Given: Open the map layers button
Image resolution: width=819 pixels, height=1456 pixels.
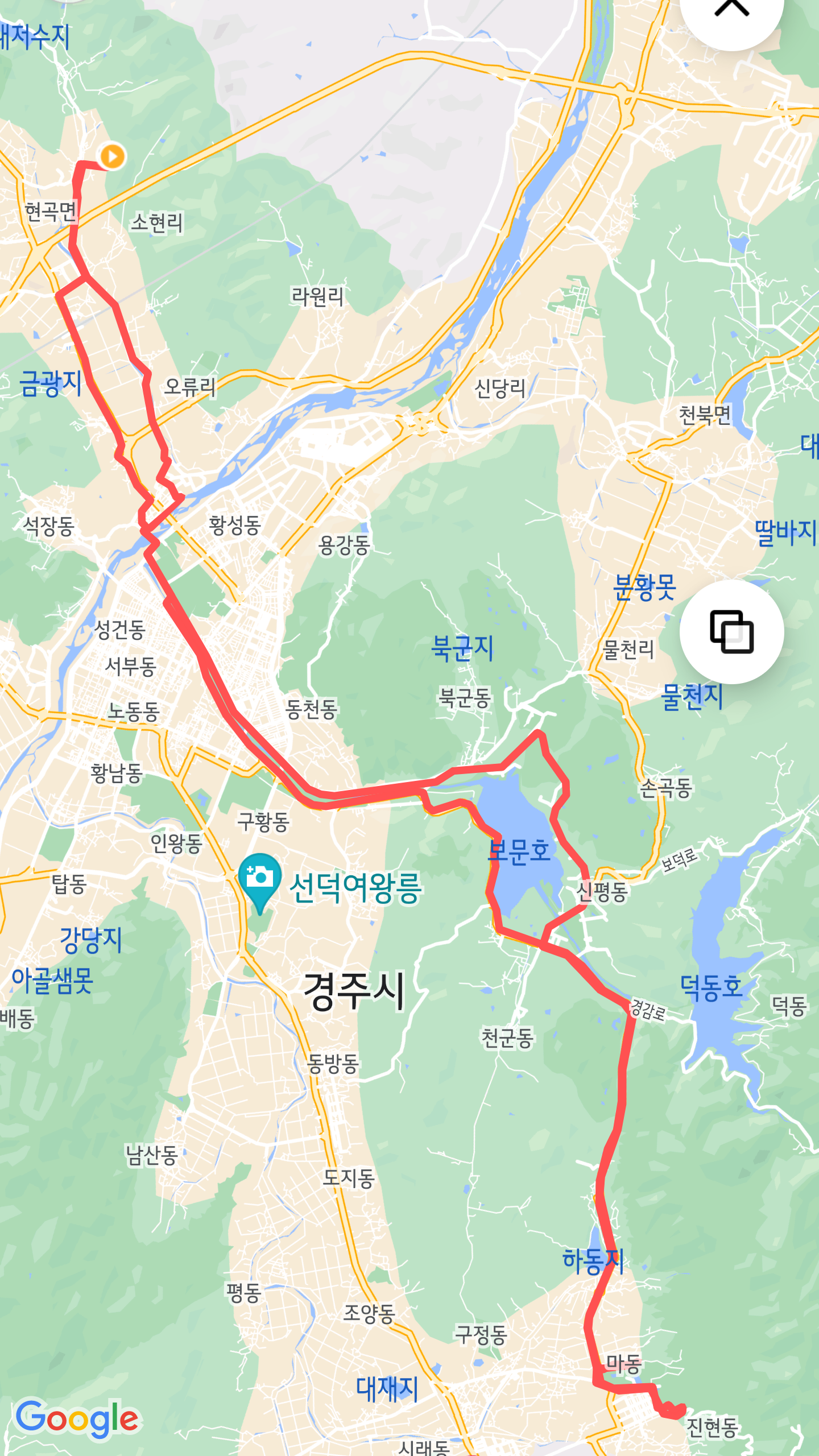Looking at the screenshot, I should click(731, 632).
